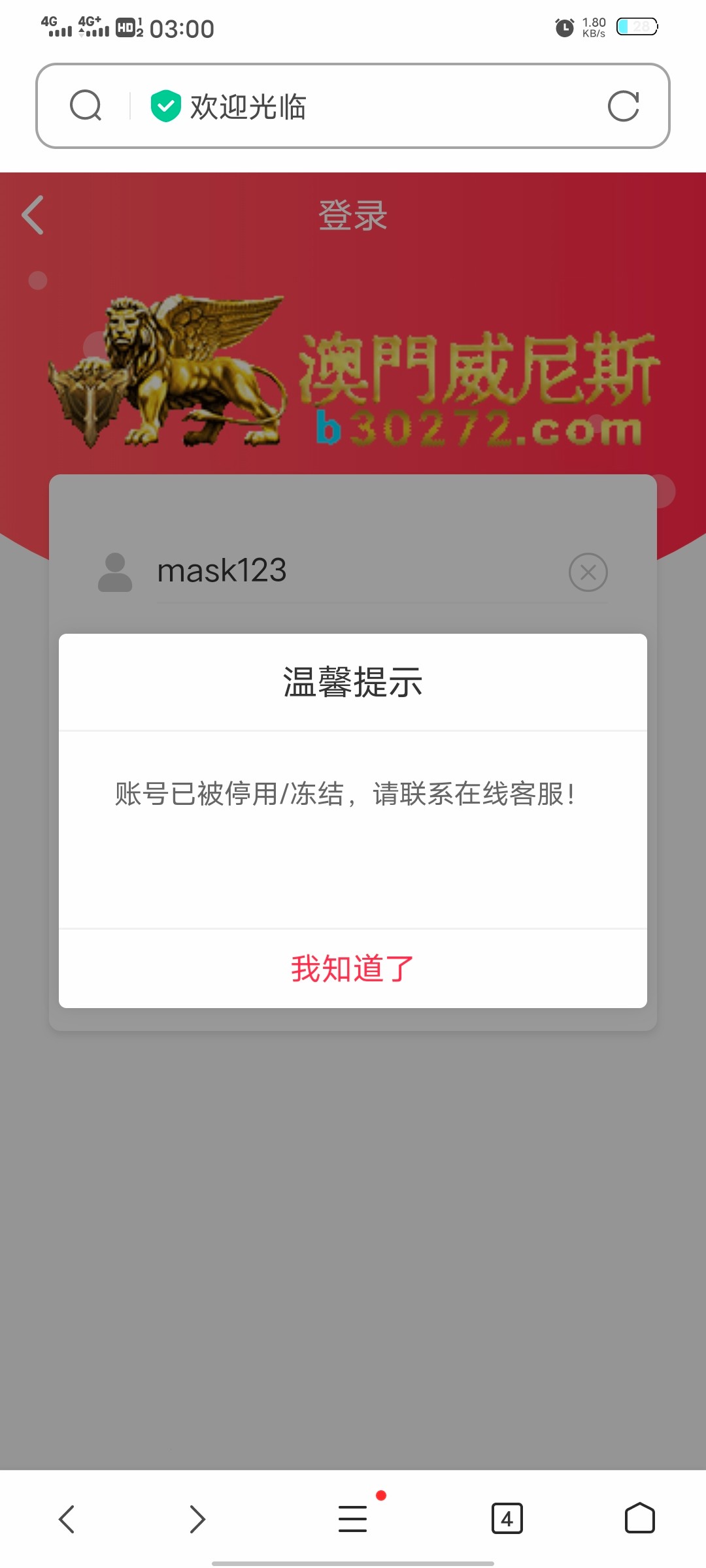706x1568 pixels.
Task: Dismiss the dialog with 我知道了
Action: 353,968
